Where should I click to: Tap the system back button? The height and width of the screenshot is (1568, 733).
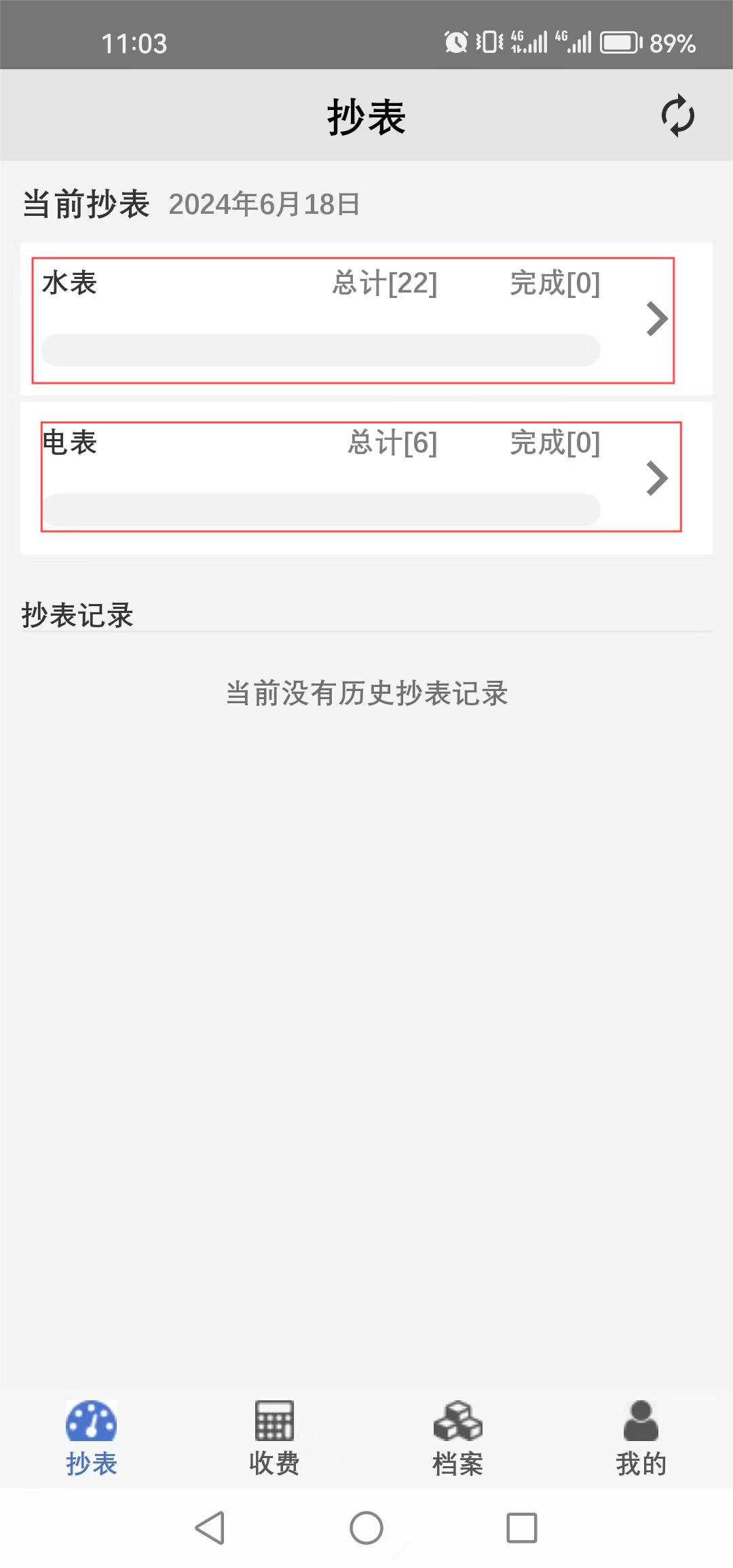click(x=210, y=1529)
